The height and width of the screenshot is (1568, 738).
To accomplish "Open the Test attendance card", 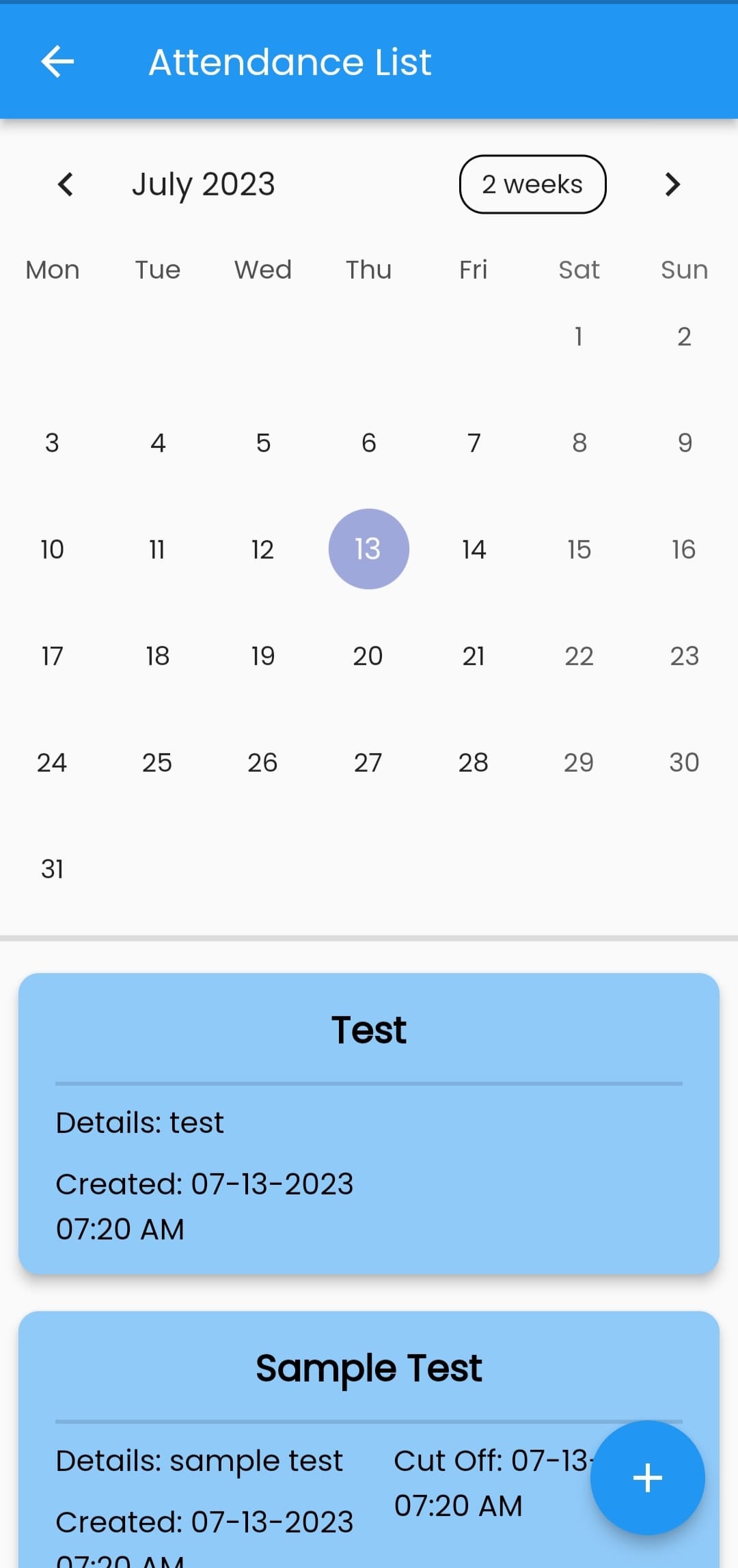I will 369,1123.
